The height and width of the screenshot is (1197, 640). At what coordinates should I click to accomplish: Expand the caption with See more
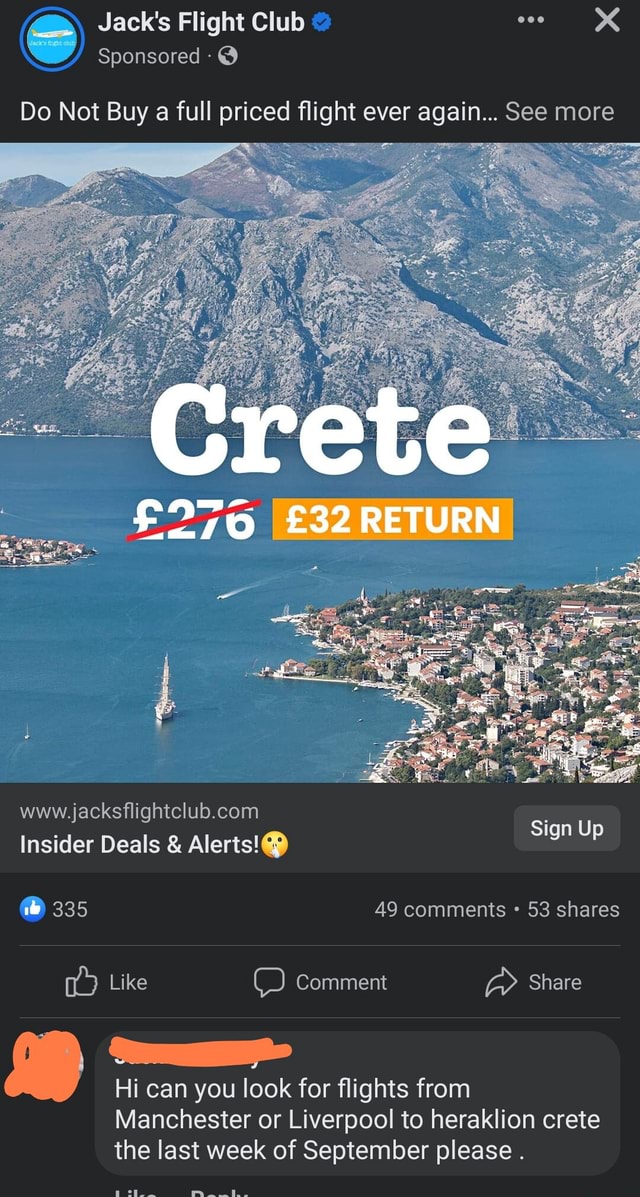pos(559,111)
